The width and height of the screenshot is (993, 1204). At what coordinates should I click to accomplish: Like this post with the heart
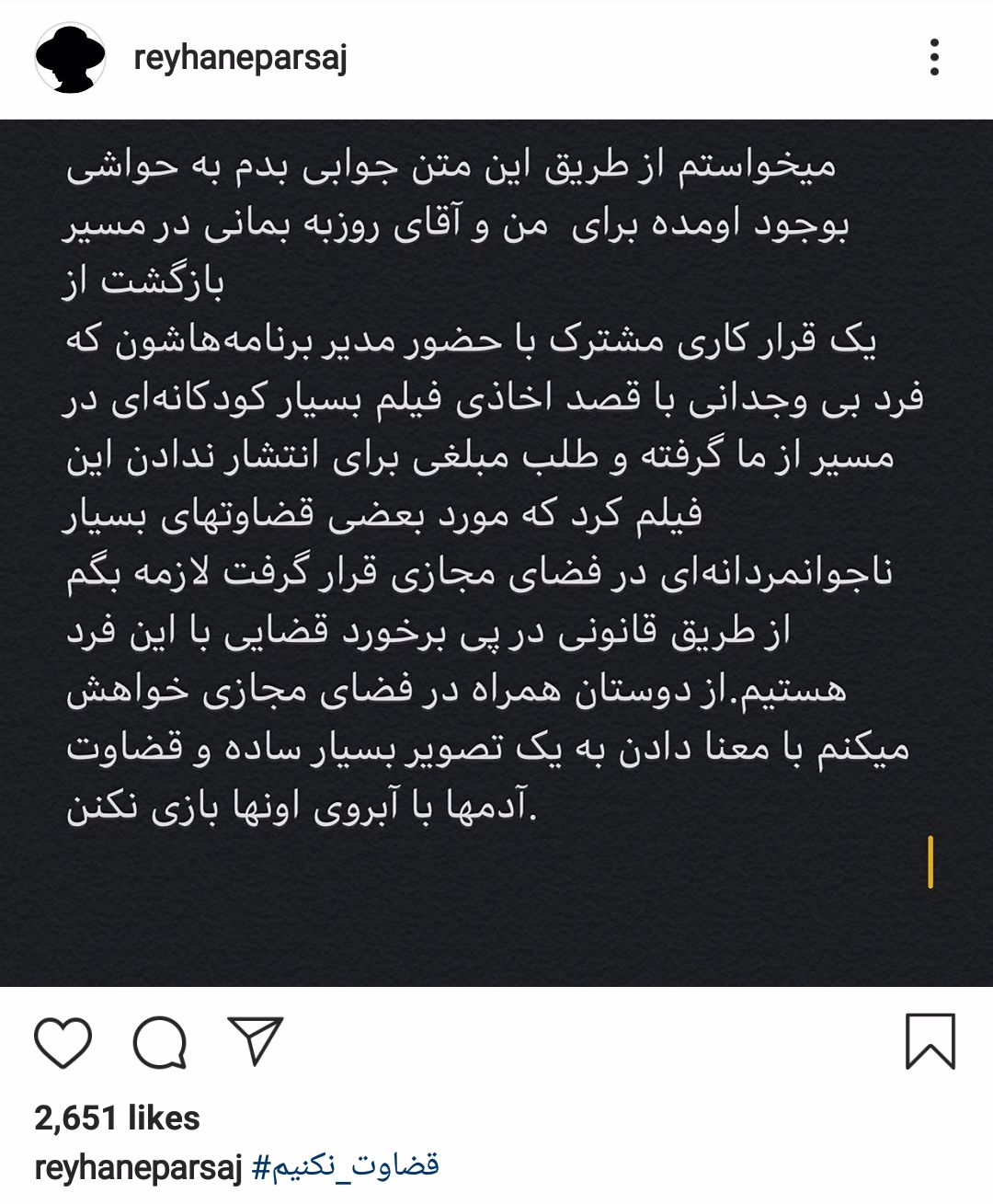[x=63, y=1043]
